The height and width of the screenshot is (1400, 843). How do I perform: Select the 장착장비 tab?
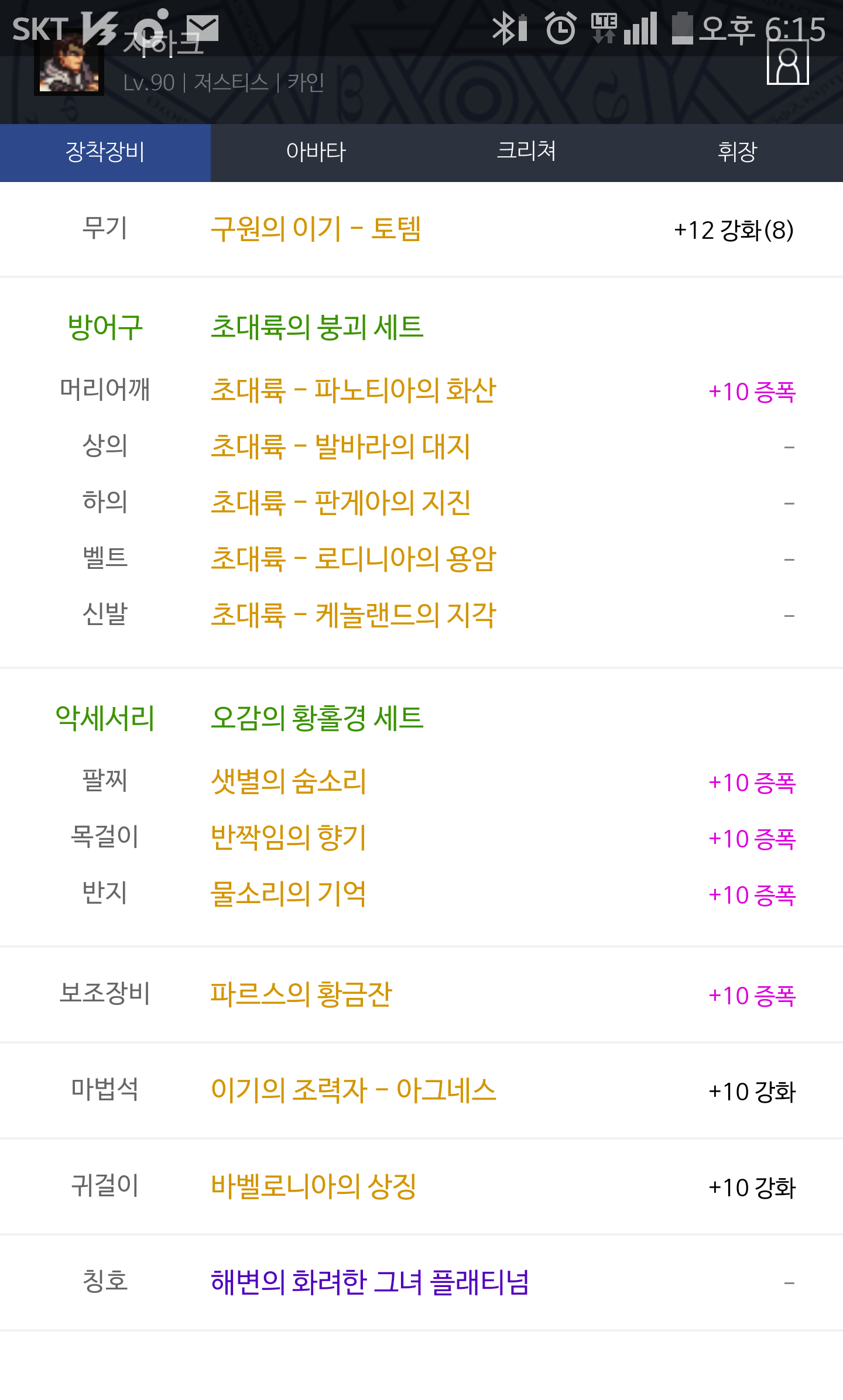tap(105, 152)
